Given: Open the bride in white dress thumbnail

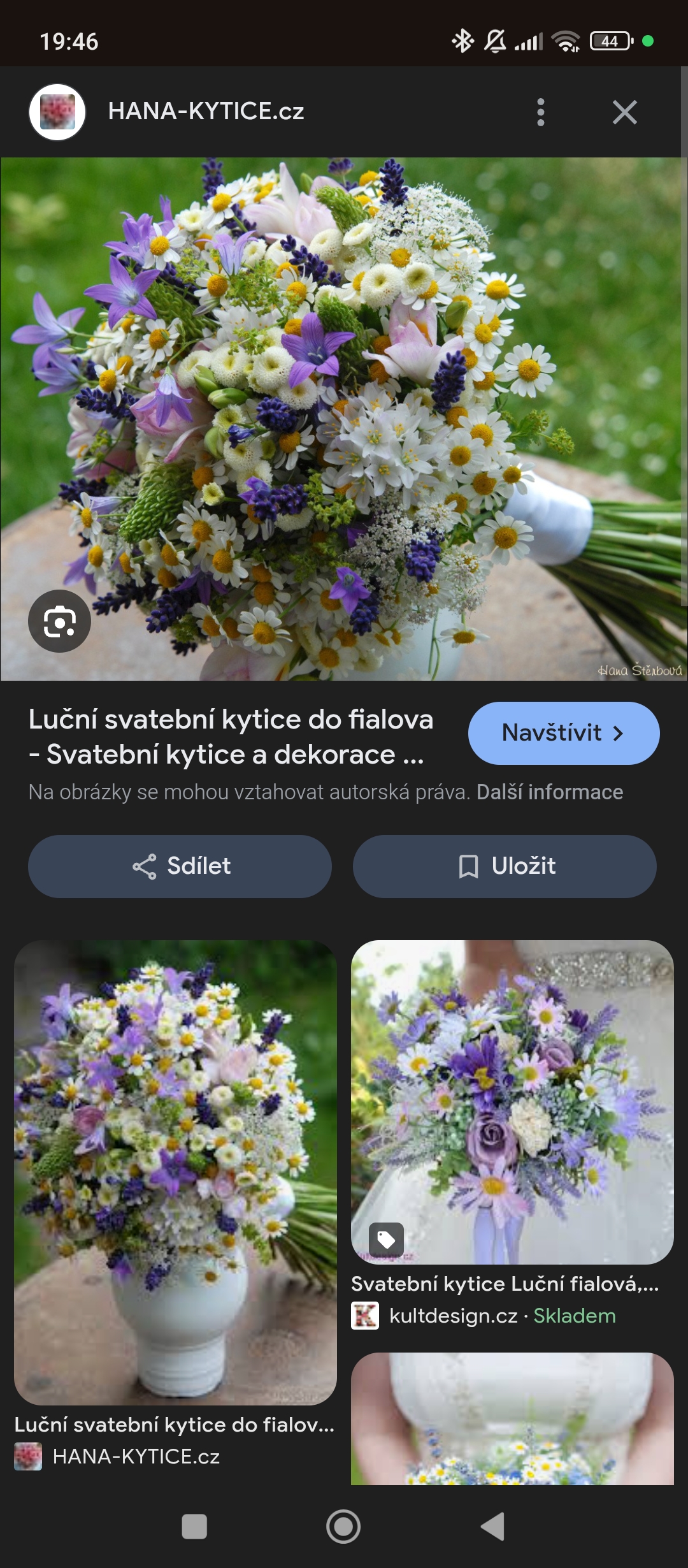Looking at the screenshot, I should [x=512, y=1418].
